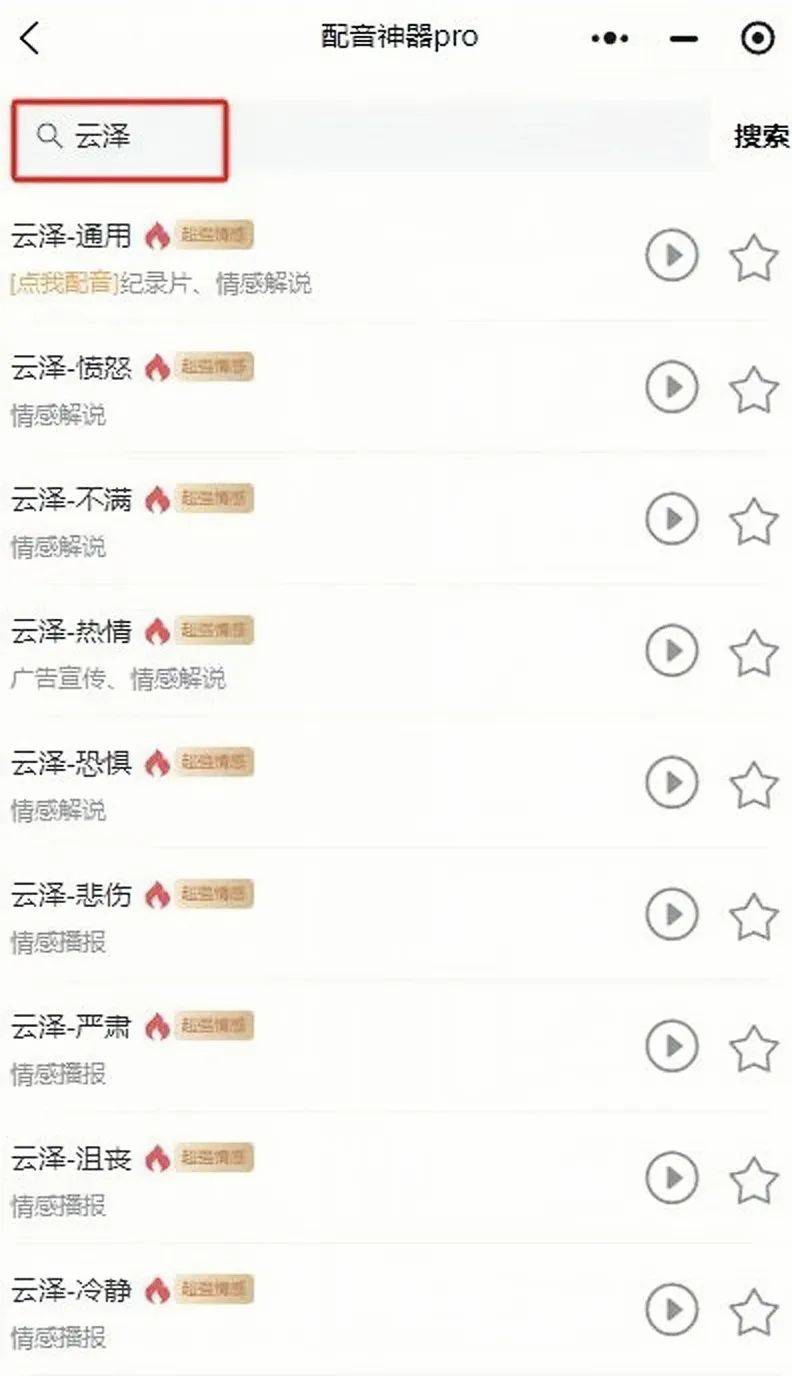Minimize the mini program

pos(684,39)
